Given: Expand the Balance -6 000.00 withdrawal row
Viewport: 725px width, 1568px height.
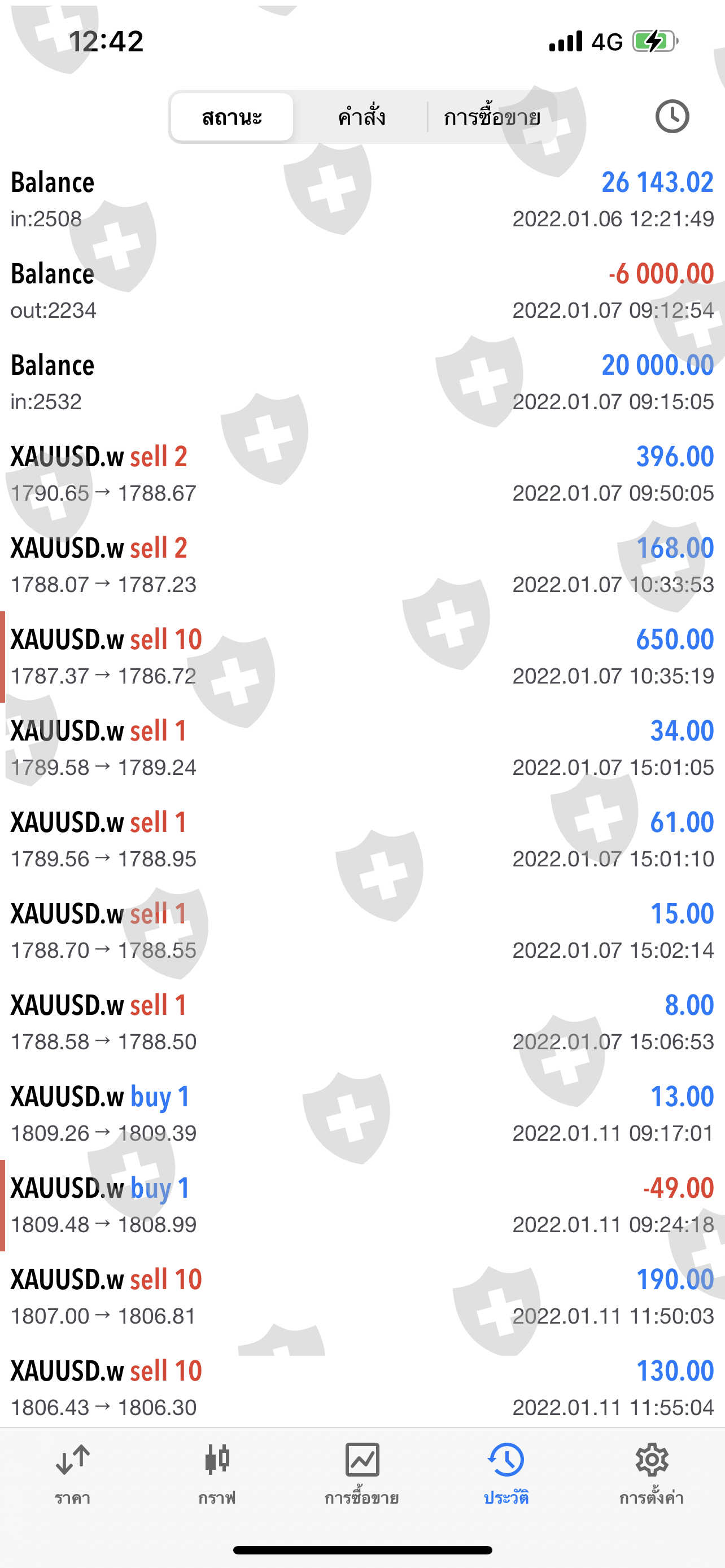Looking at the screenshot, I should point(362,291).
